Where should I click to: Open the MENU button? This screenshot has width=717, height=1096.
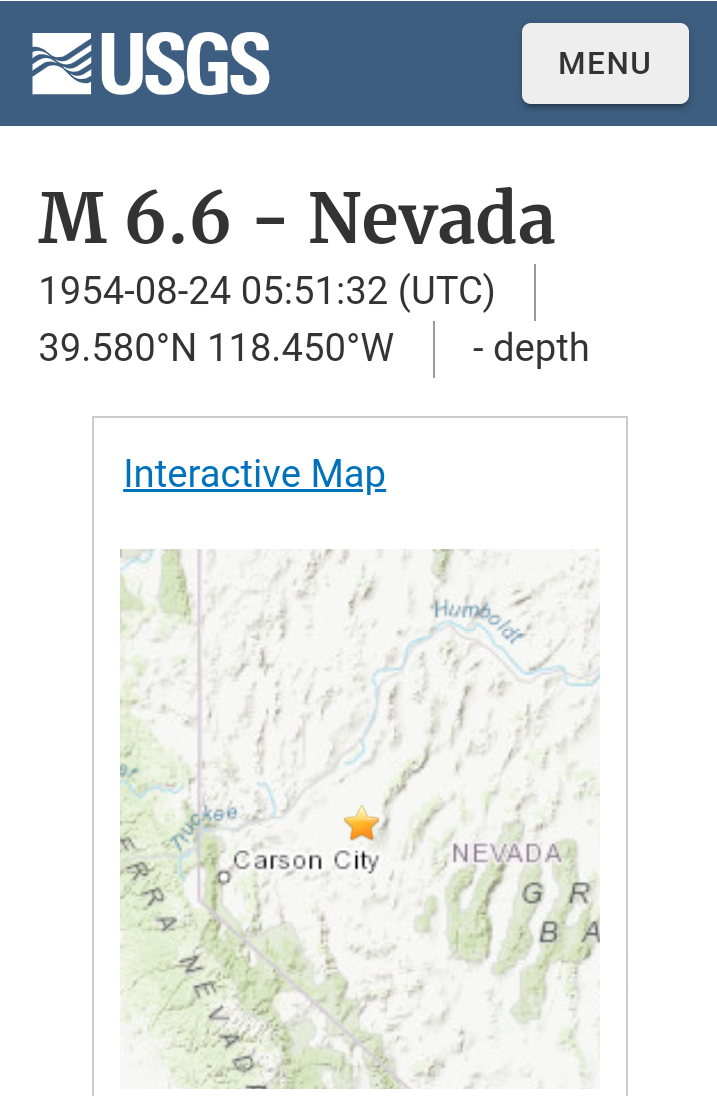click(605, 63)
